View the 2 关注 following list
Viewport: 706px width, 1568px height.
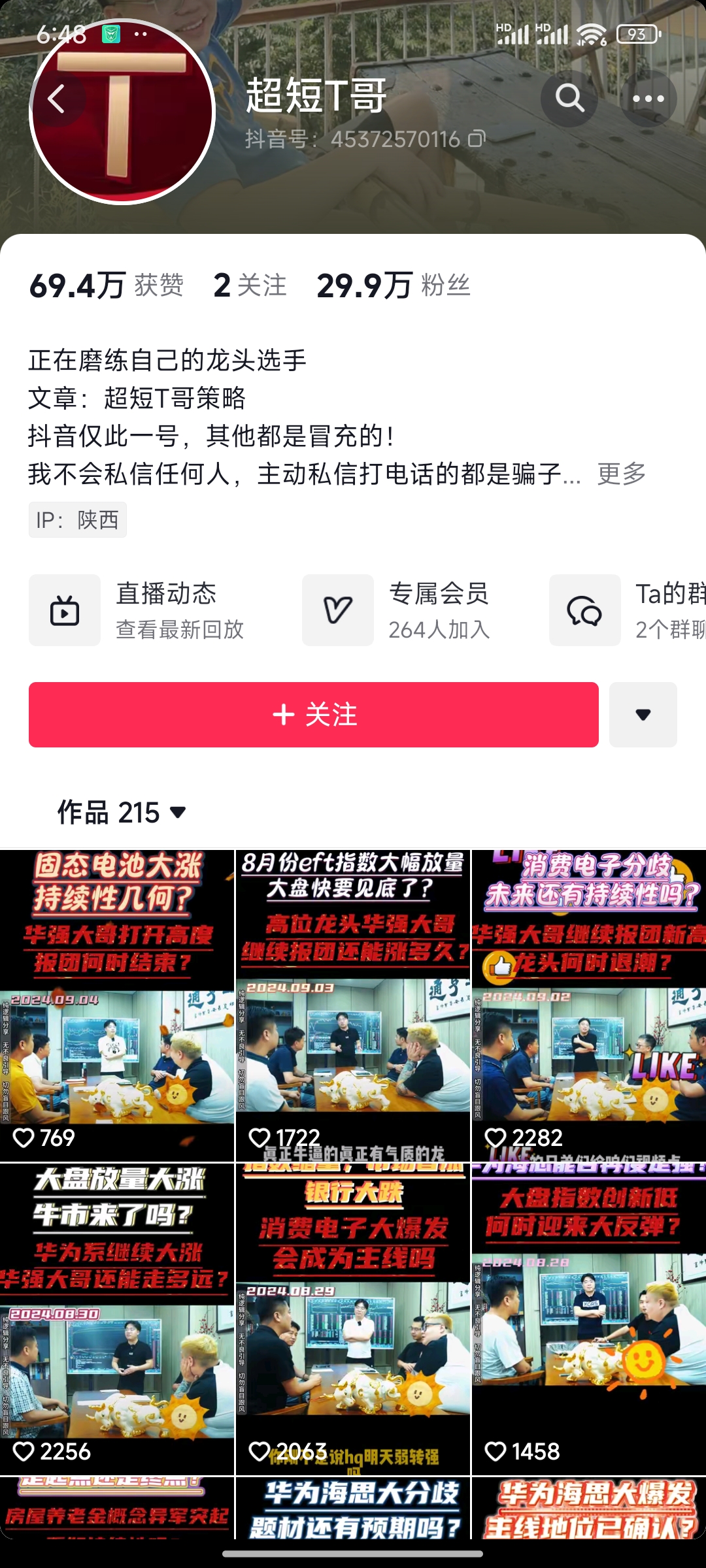click(250, 286)
